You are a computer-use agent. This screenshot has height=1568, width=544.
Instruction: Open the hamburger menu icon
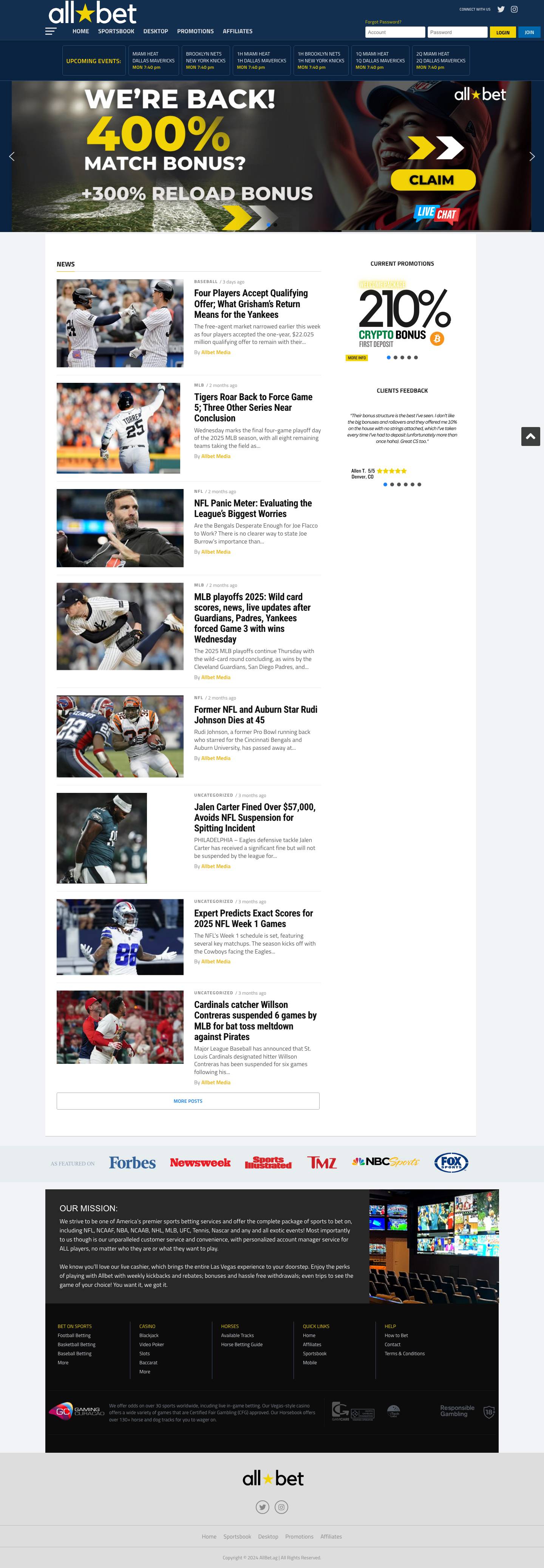pos(51,31)
